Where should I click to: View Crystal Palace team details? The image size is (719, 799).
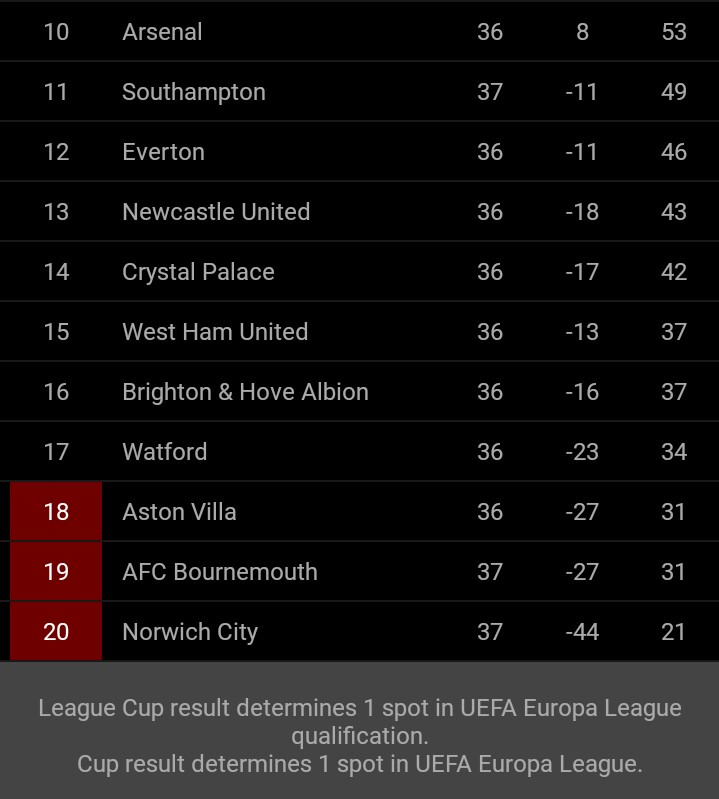point(198,272)
